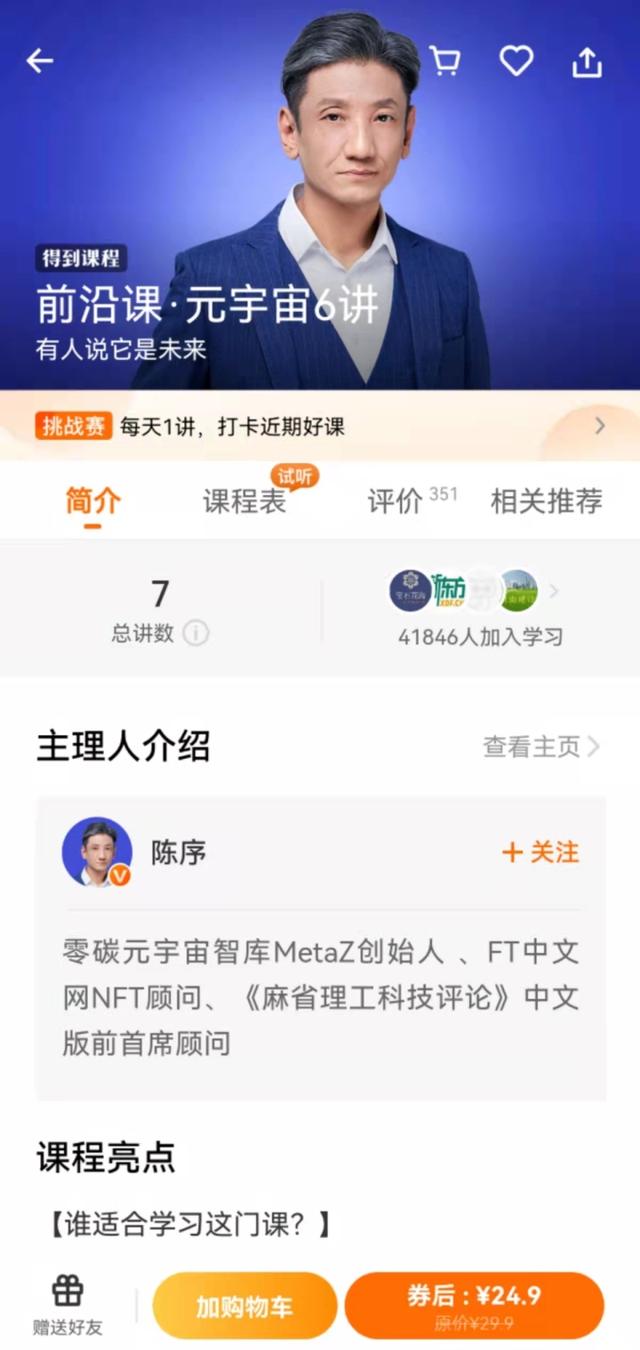Tap the info icon beside 总讲数
Image resolution: width=640 pixels, height=1350 pixels.
(196, 633)
